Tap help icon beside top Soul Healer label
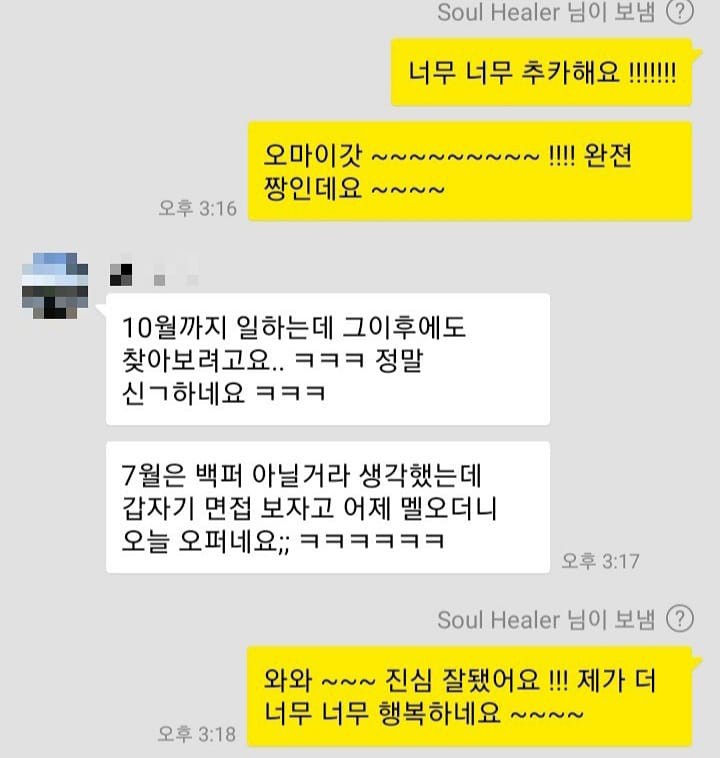 680,12
